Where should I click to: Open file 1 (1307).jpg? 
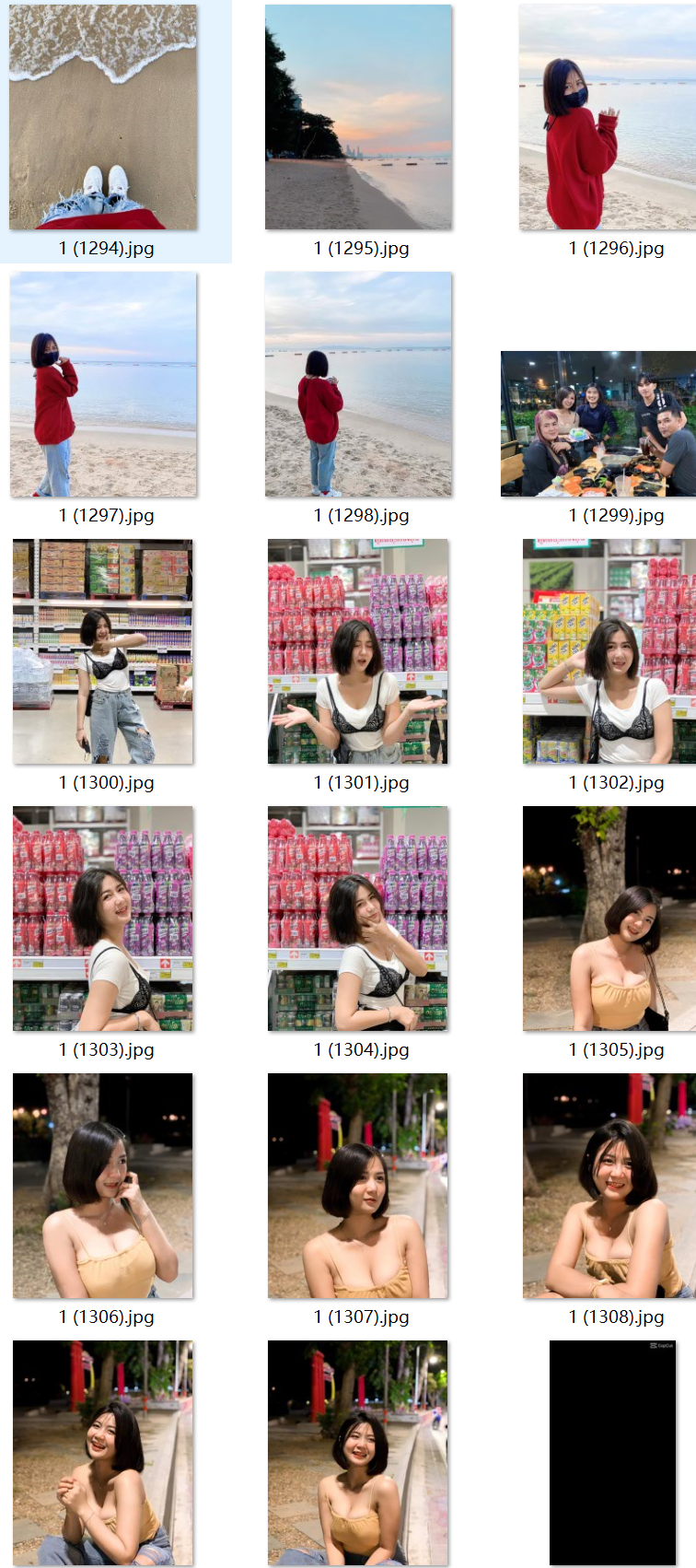click(x=358, y=1186)
